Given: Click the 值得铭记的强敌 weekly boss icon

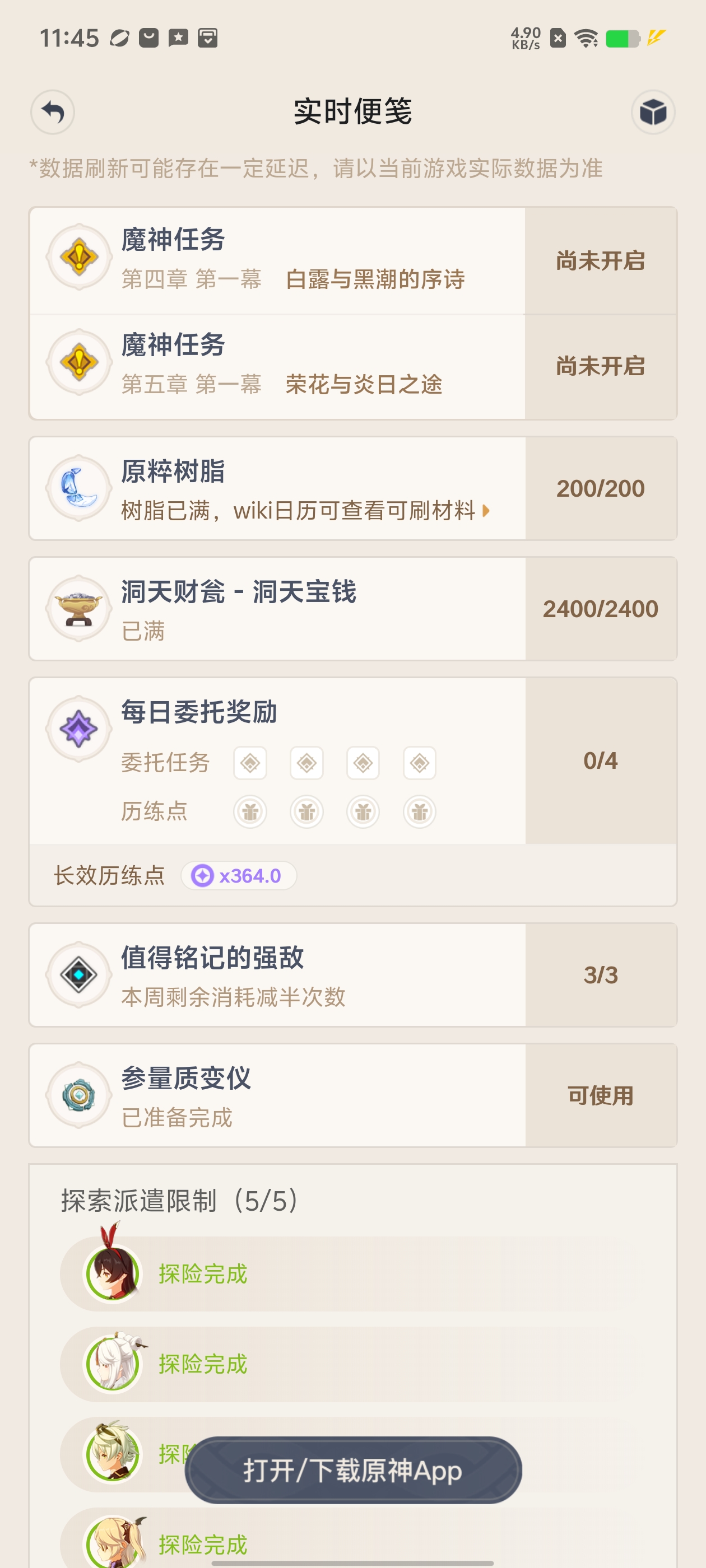Looking at the screenshot, I should pyautogui.click(x=77, y=974).
